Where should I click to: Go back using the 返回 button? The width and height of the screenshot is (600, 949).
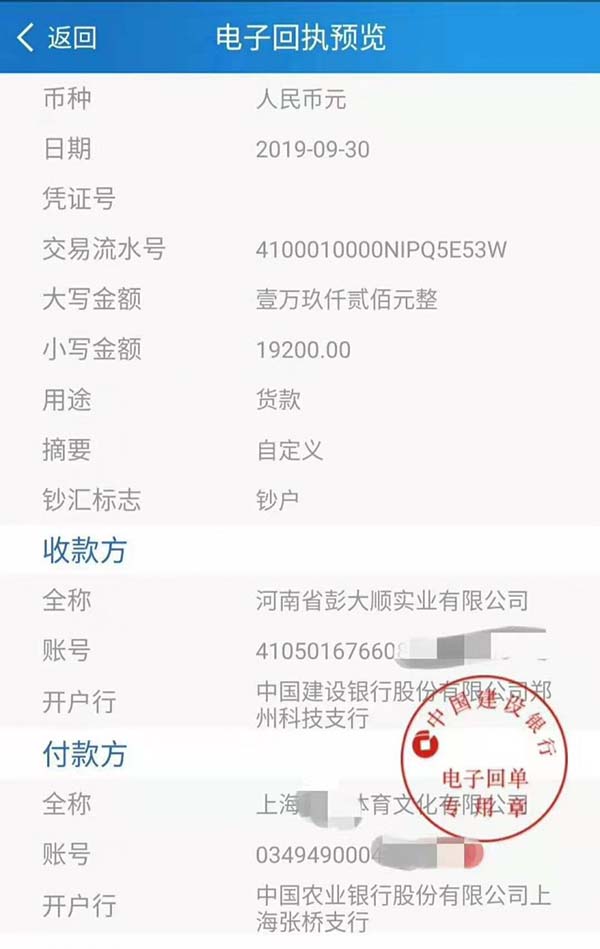tap(57, 38)
